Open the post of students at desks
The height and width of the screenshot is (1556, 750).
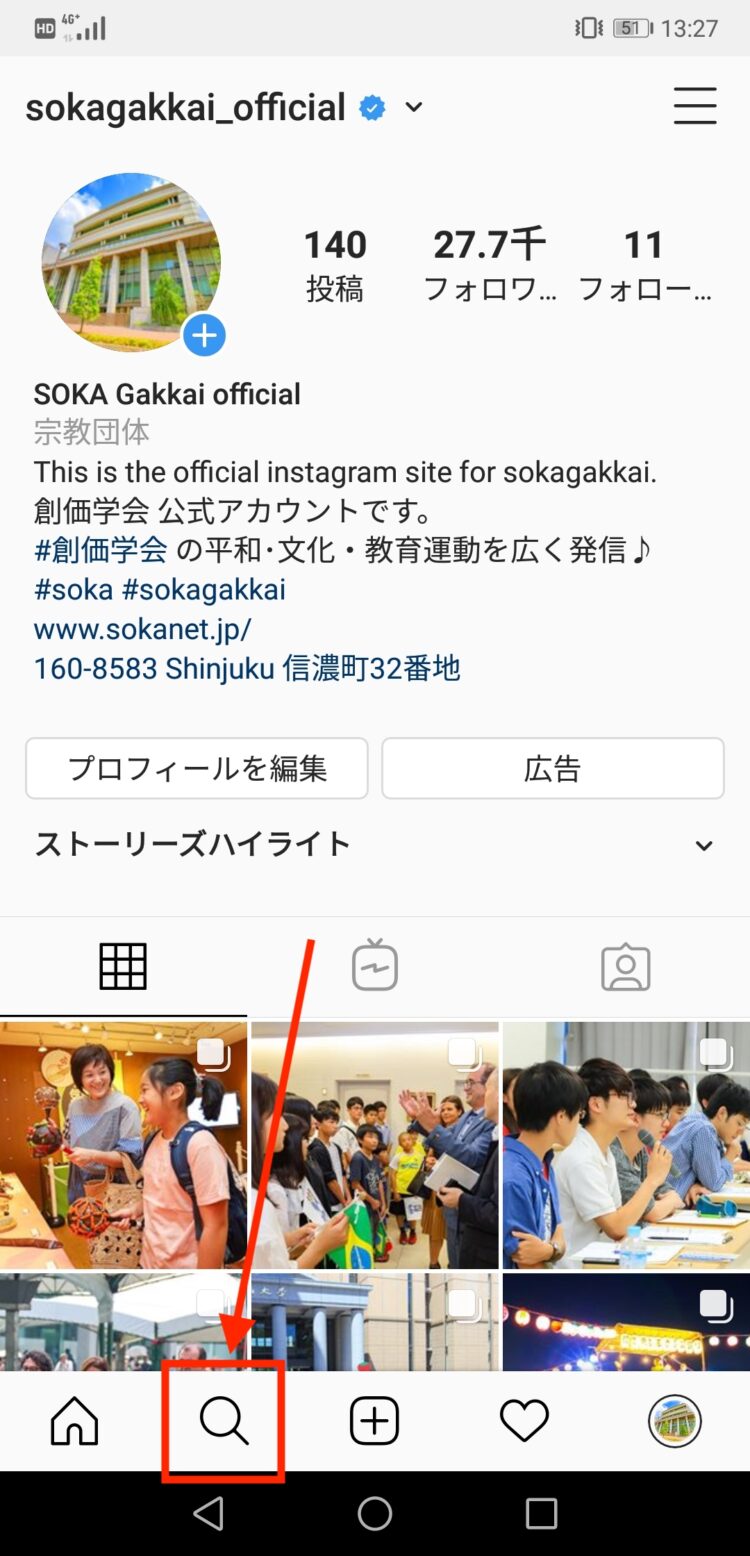tap(626, 1145)
